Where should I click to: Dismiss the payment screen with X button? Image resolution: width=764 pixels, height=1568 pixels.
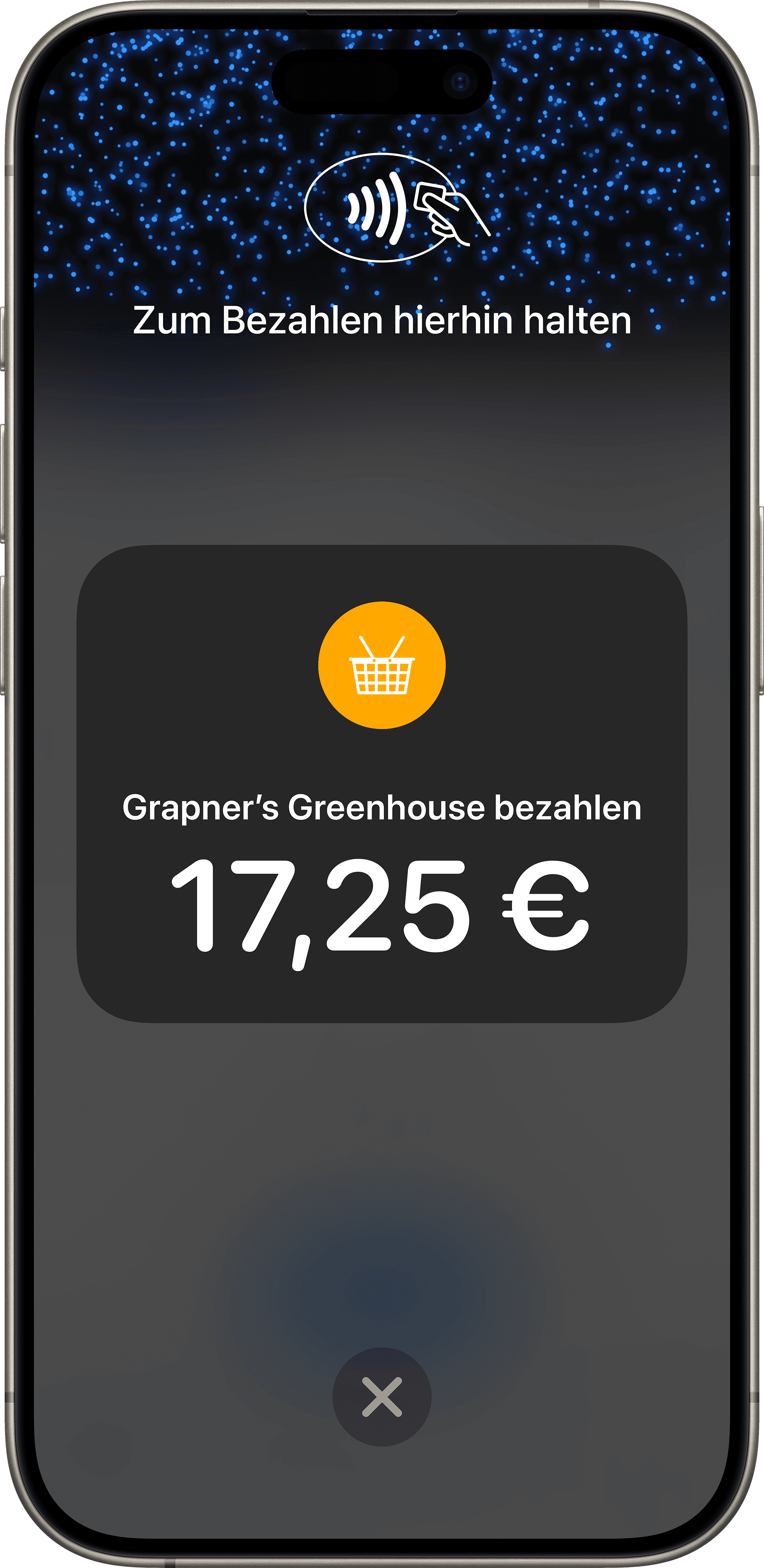click(382, 1397)
